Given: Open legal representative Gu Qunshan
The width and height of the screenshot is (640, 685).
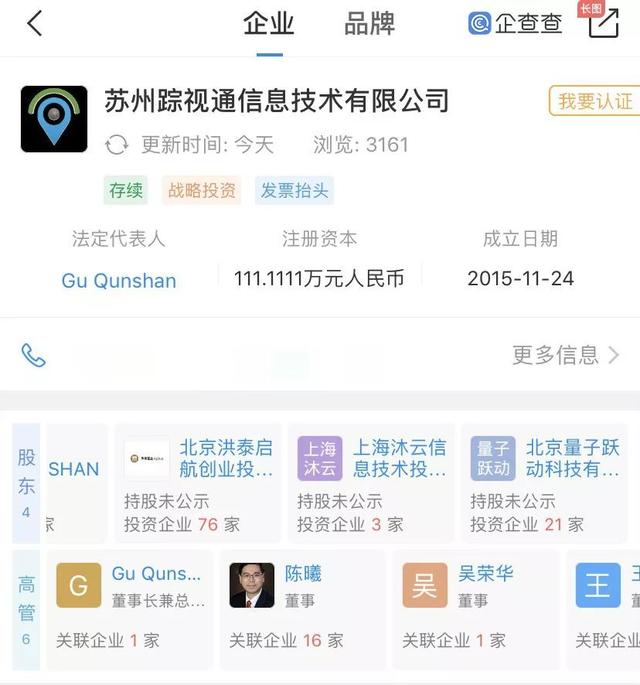Looking at the screenshot, I should tap(118, 280).
